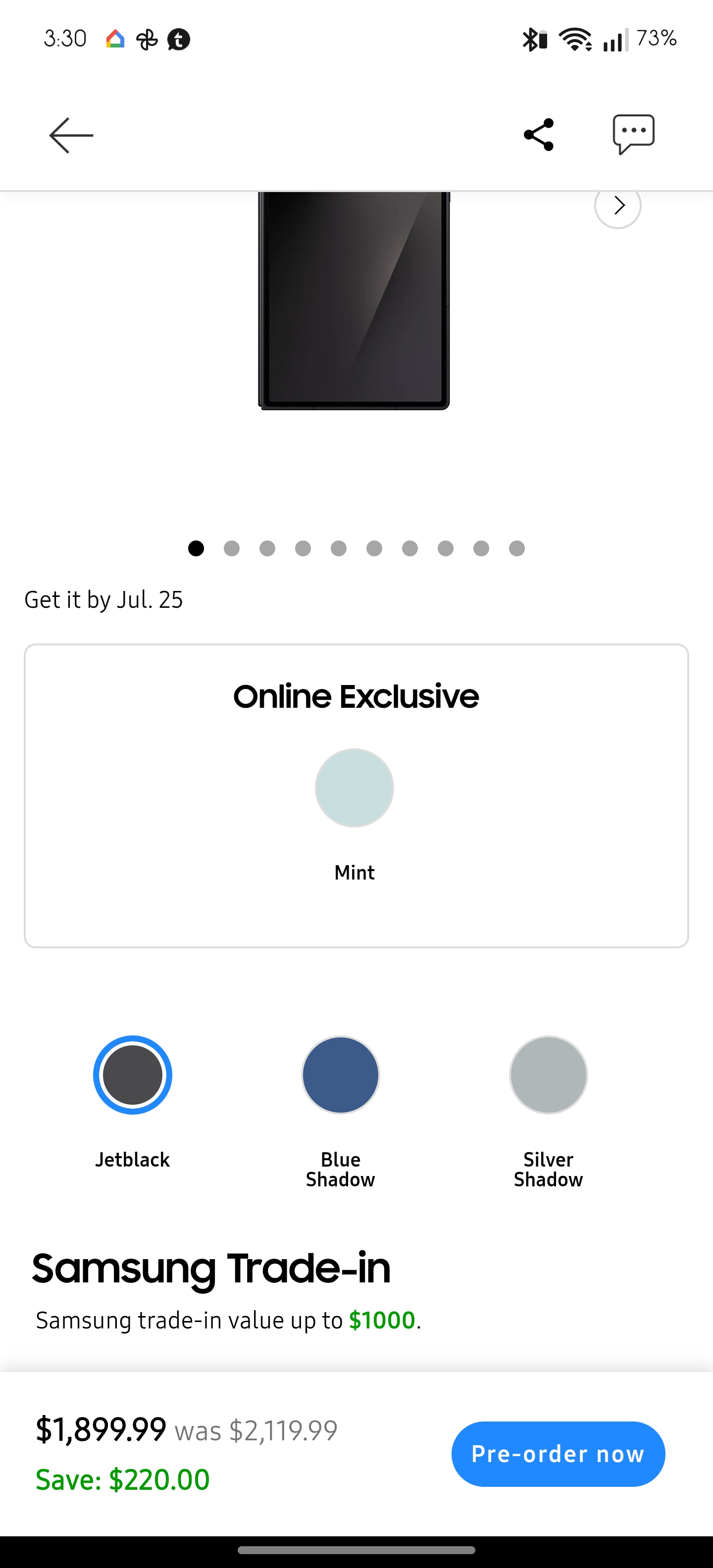The height and width of the screenshot is (1568, 713).
Task: Choose the Jetblack color swatch
Action: click(x=133, y=1075)
